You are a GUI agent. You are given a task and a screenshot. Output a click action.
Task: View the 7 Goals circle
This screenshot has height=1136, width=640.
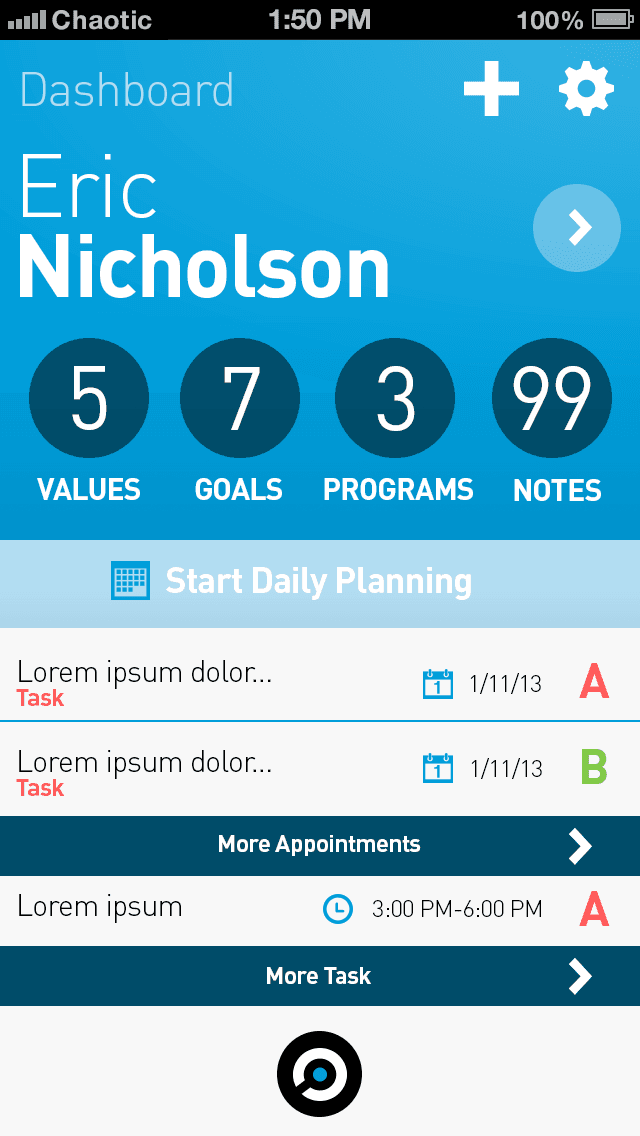coord(240,398)
